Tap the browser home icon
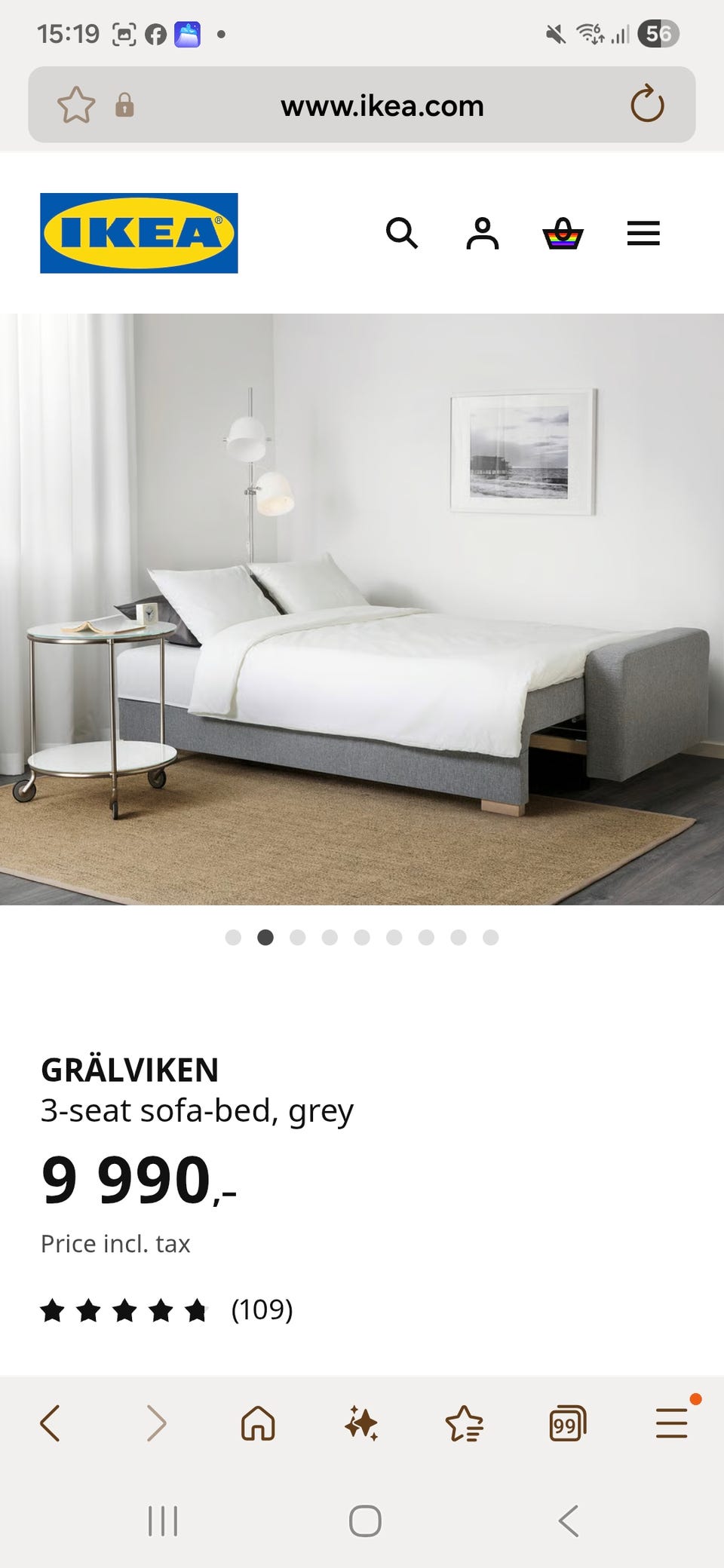 tap(259, 1423)
